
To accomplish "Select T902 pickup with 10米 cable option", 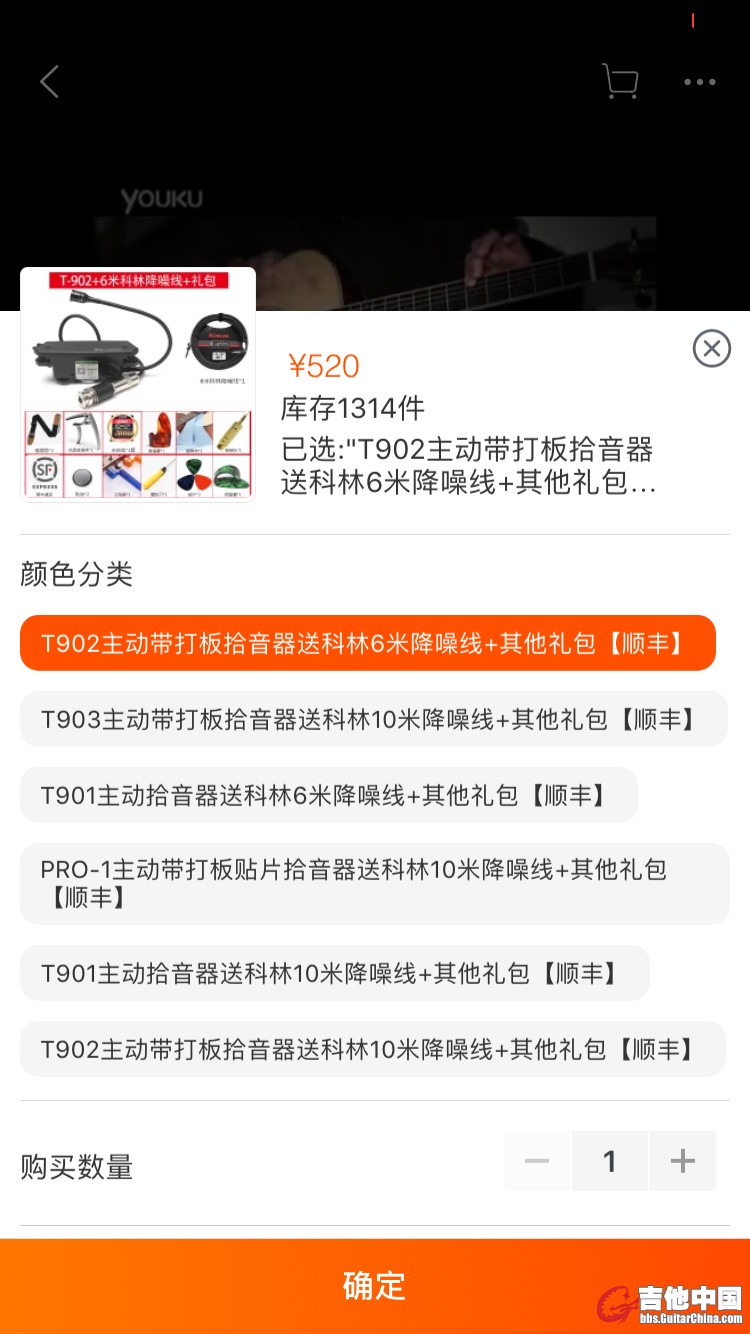I will click(x=372, y=1049).
